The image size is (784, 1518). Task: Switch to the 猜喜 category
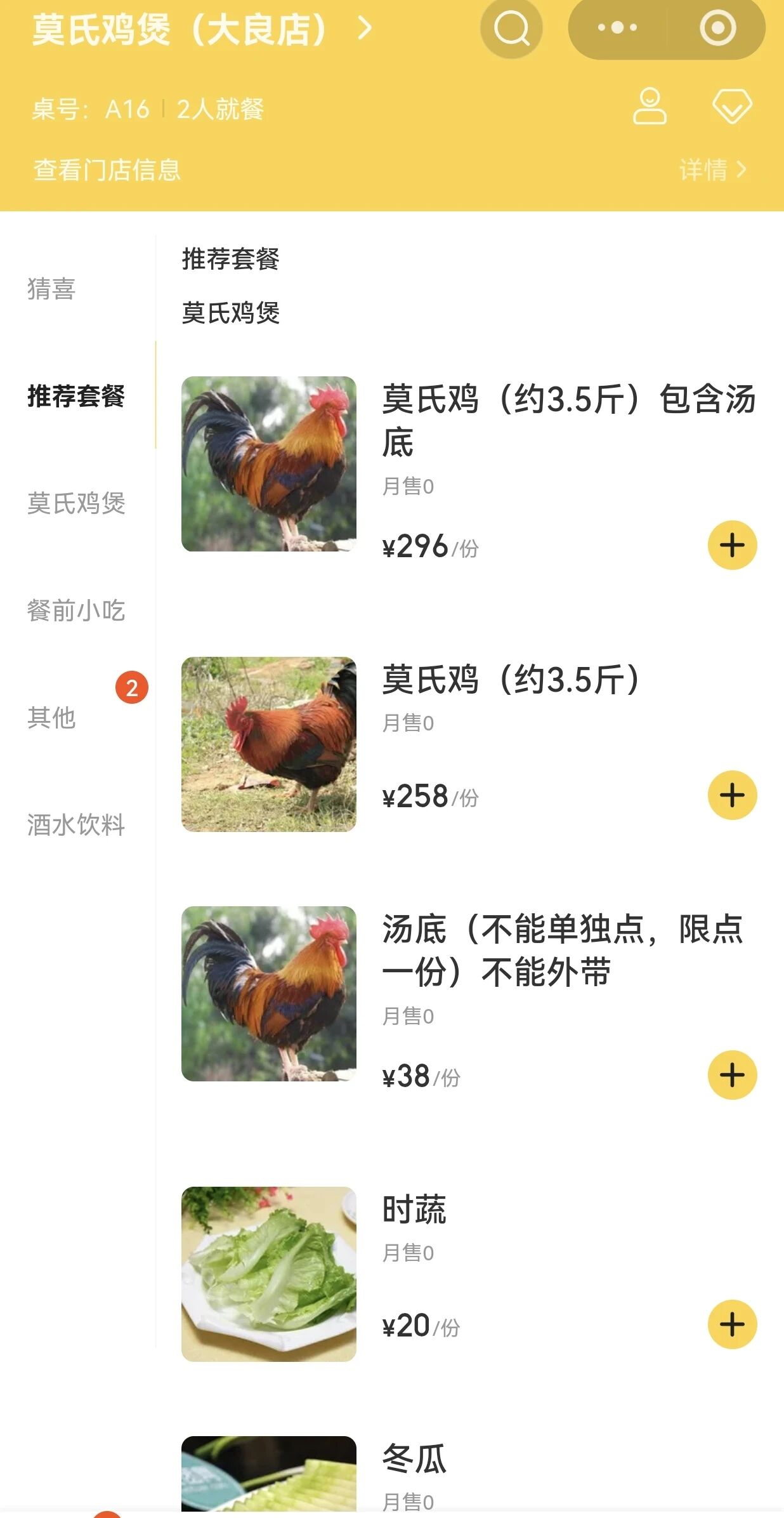pos(51,289)
